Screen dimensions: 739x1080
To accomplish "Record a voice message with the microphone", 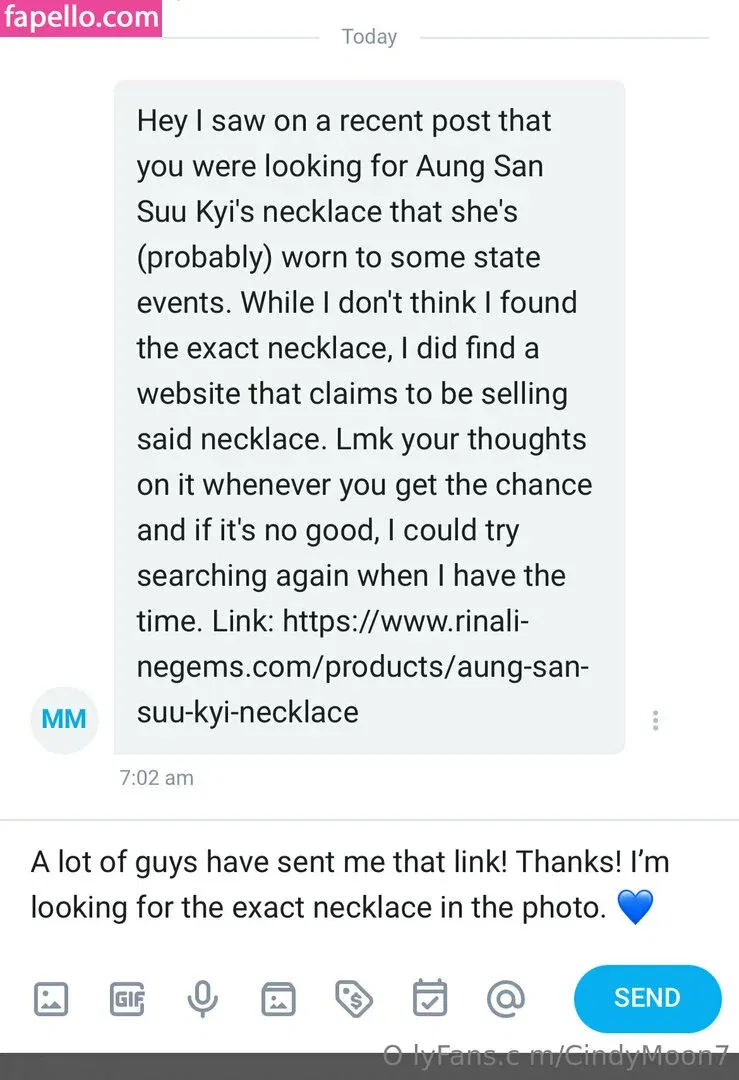I will tap(203, 998).
